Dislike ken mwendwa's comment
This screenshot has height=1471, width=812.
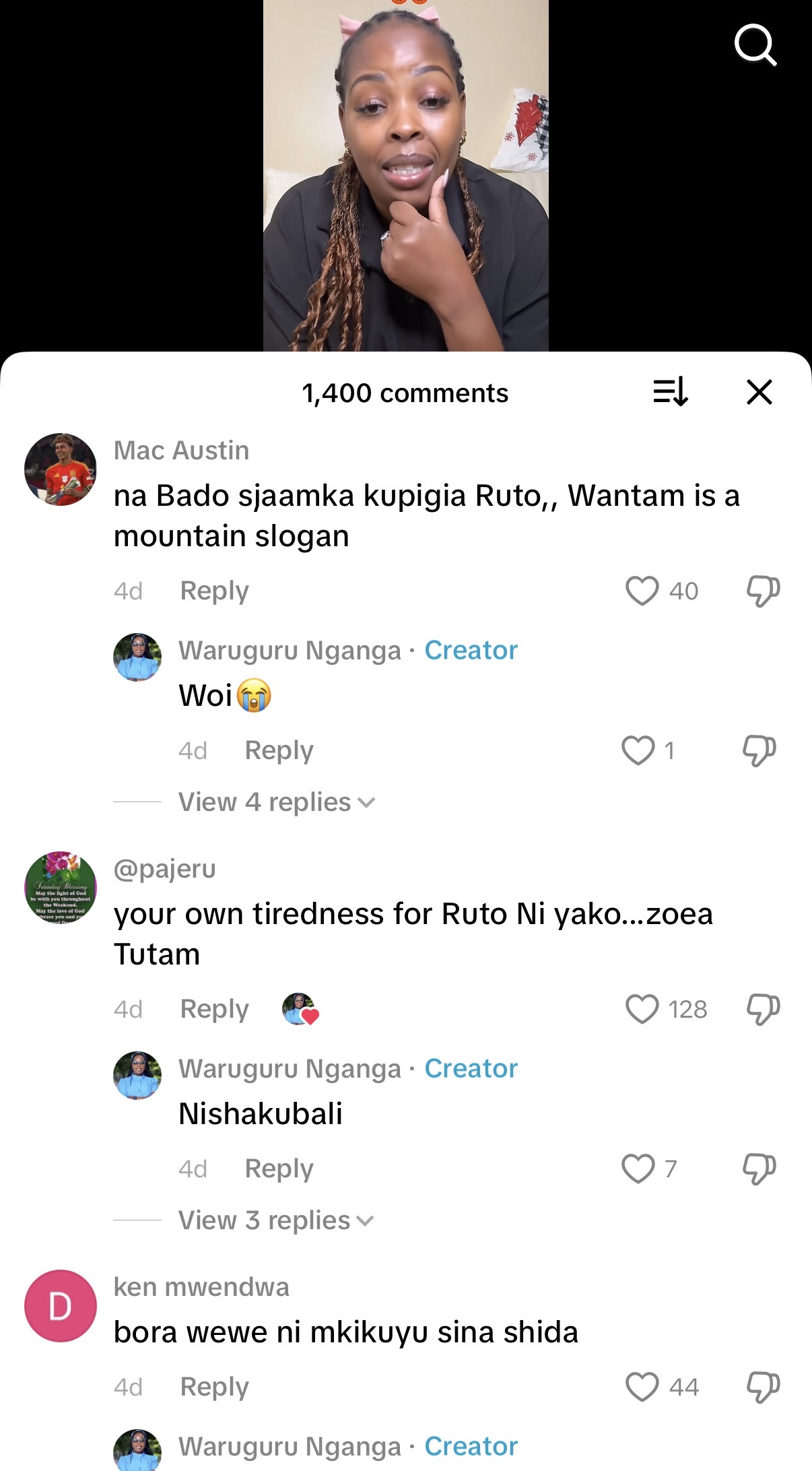763,1387
